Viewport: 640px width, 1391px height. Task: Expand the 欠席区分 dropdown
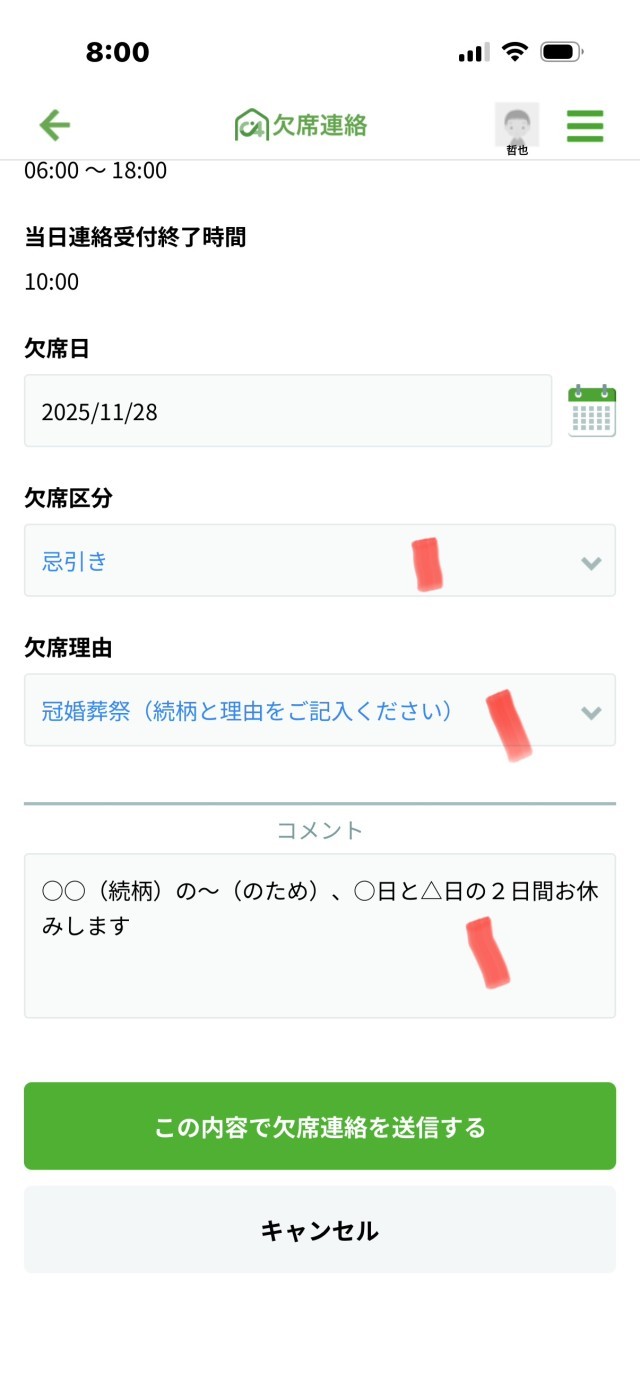319,561
